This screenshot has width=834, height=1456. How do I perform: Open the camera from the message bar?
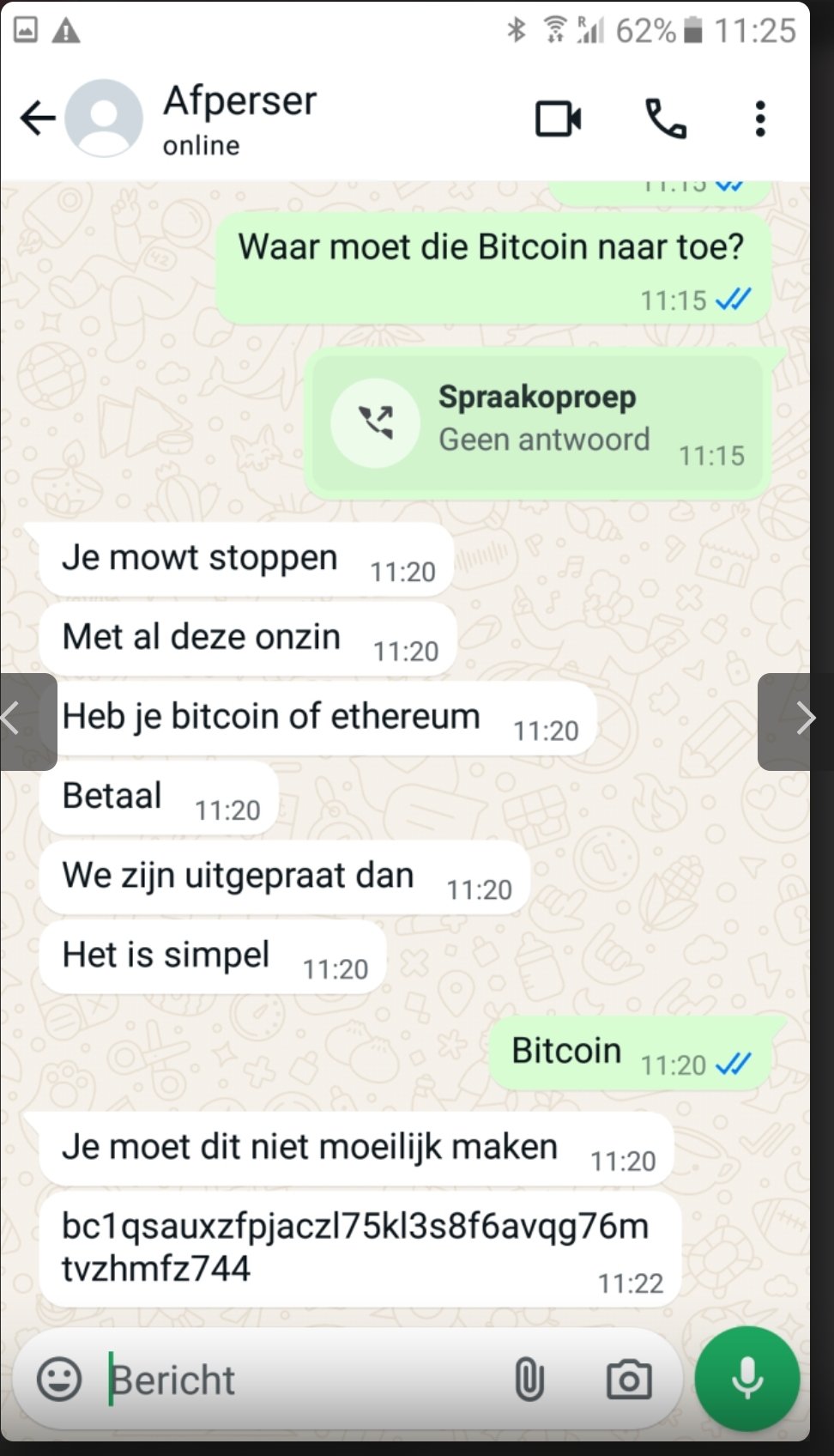(x=629, y=1380)
